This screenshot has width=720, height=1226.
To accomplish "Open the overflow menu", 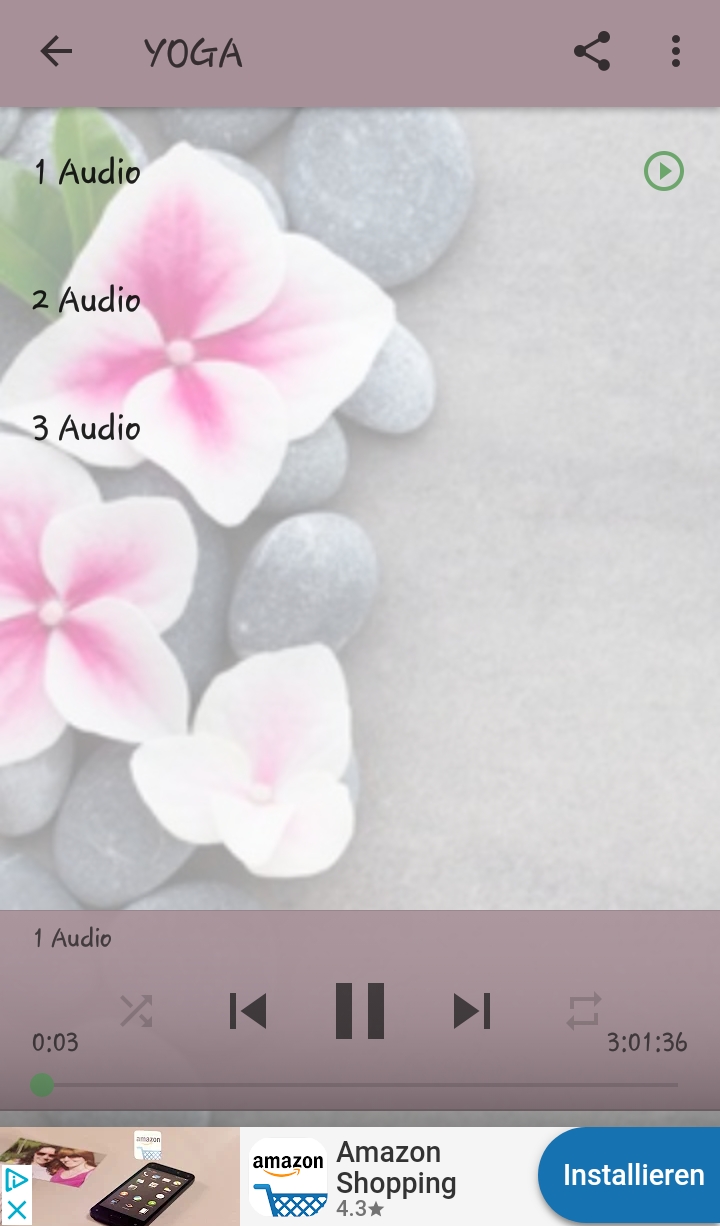I will (676, 52).
